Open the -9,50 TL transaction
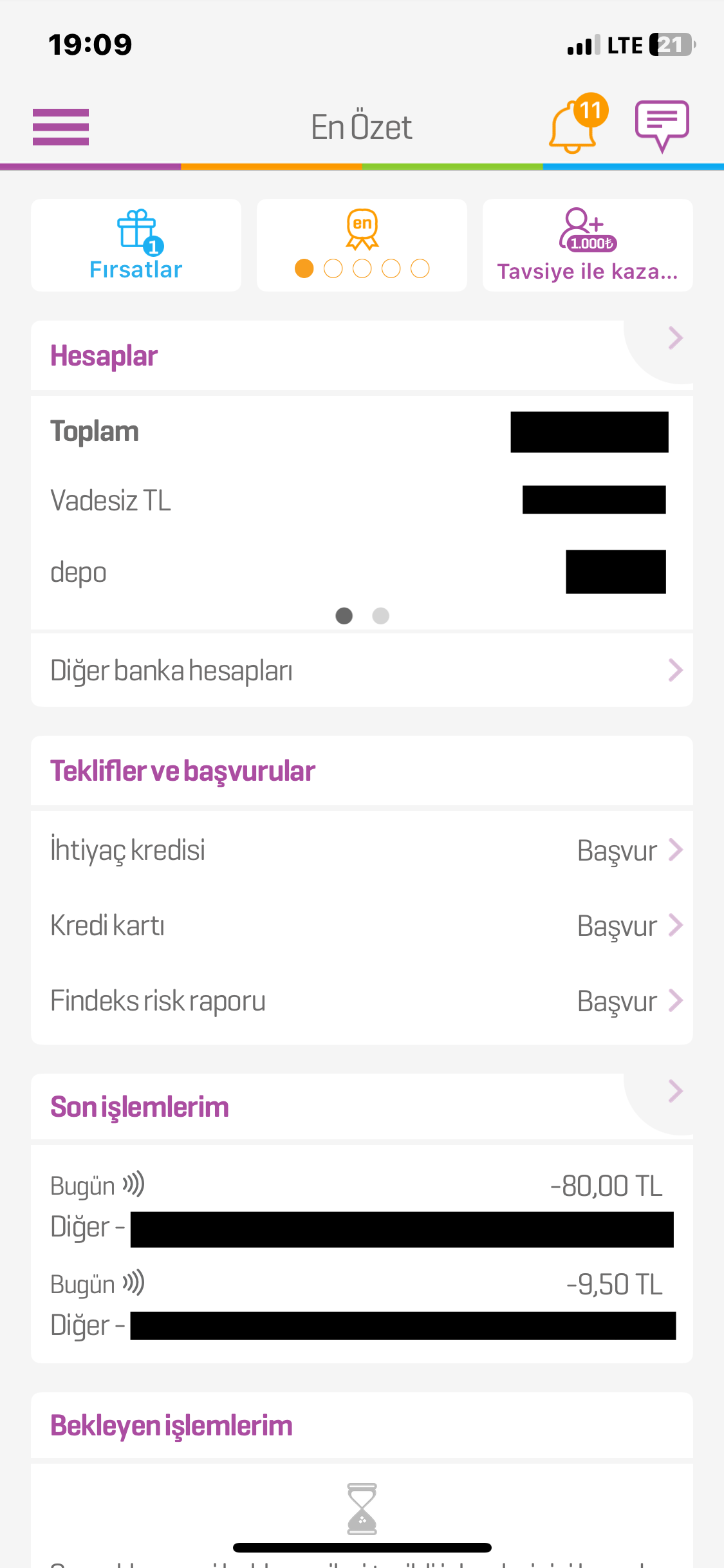724x1568 pixels. (x=362, y=1305)
